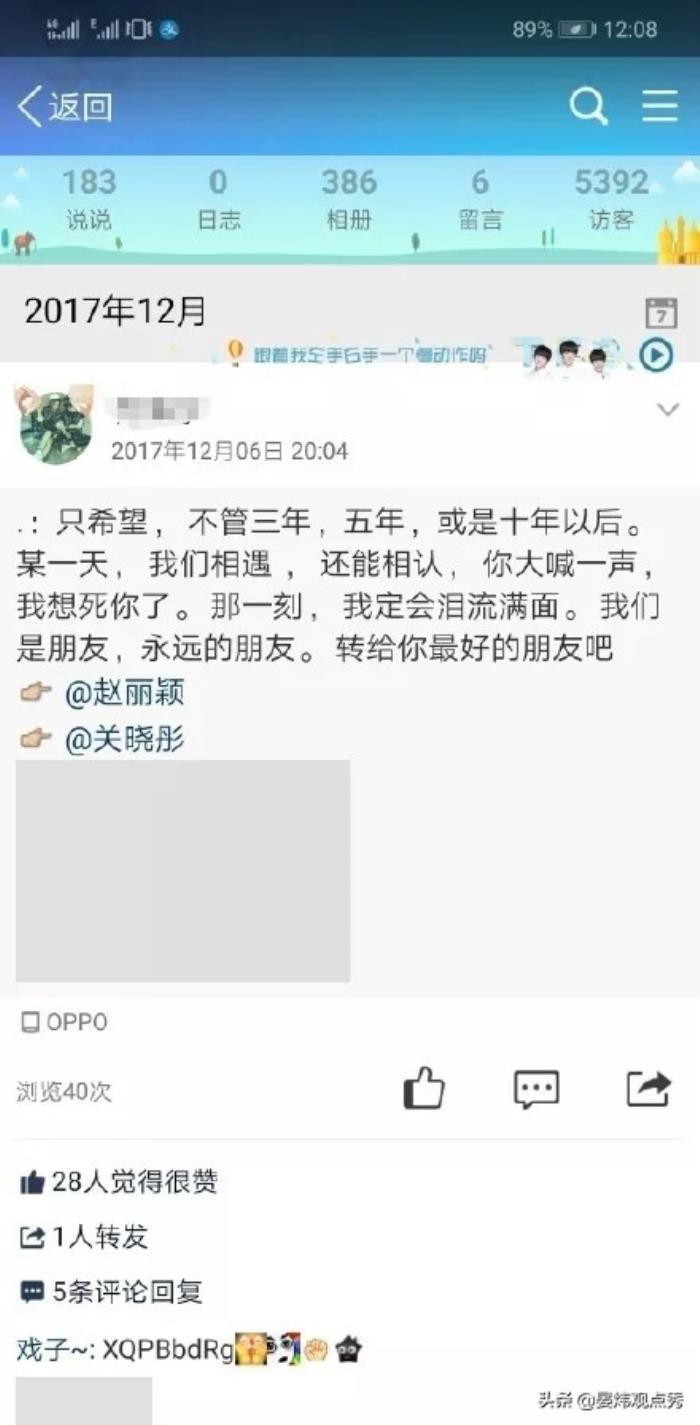This screenshot has height=1425, width=700.
Task: View the 访客 list
Action: coord(611,199)
